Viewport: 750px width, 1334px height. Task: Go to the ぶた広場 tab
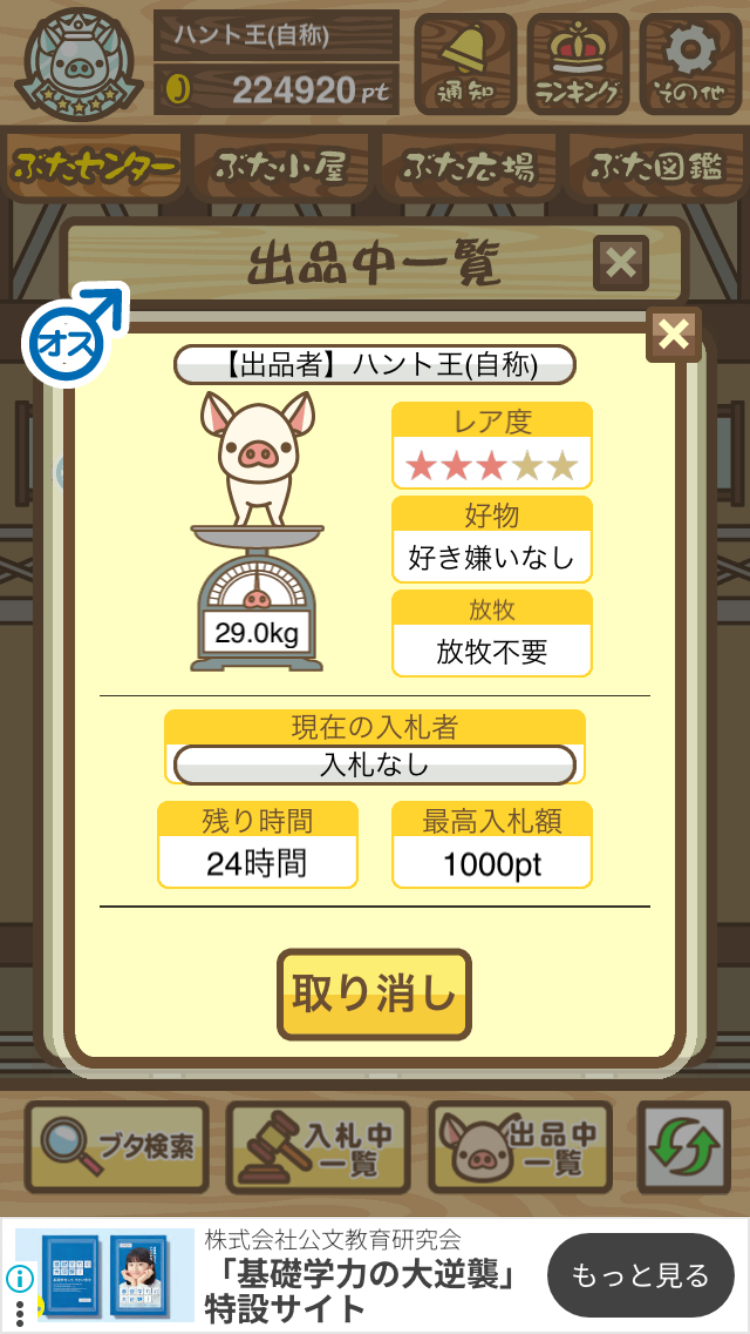pyautogui.click(x=468, y=168)
